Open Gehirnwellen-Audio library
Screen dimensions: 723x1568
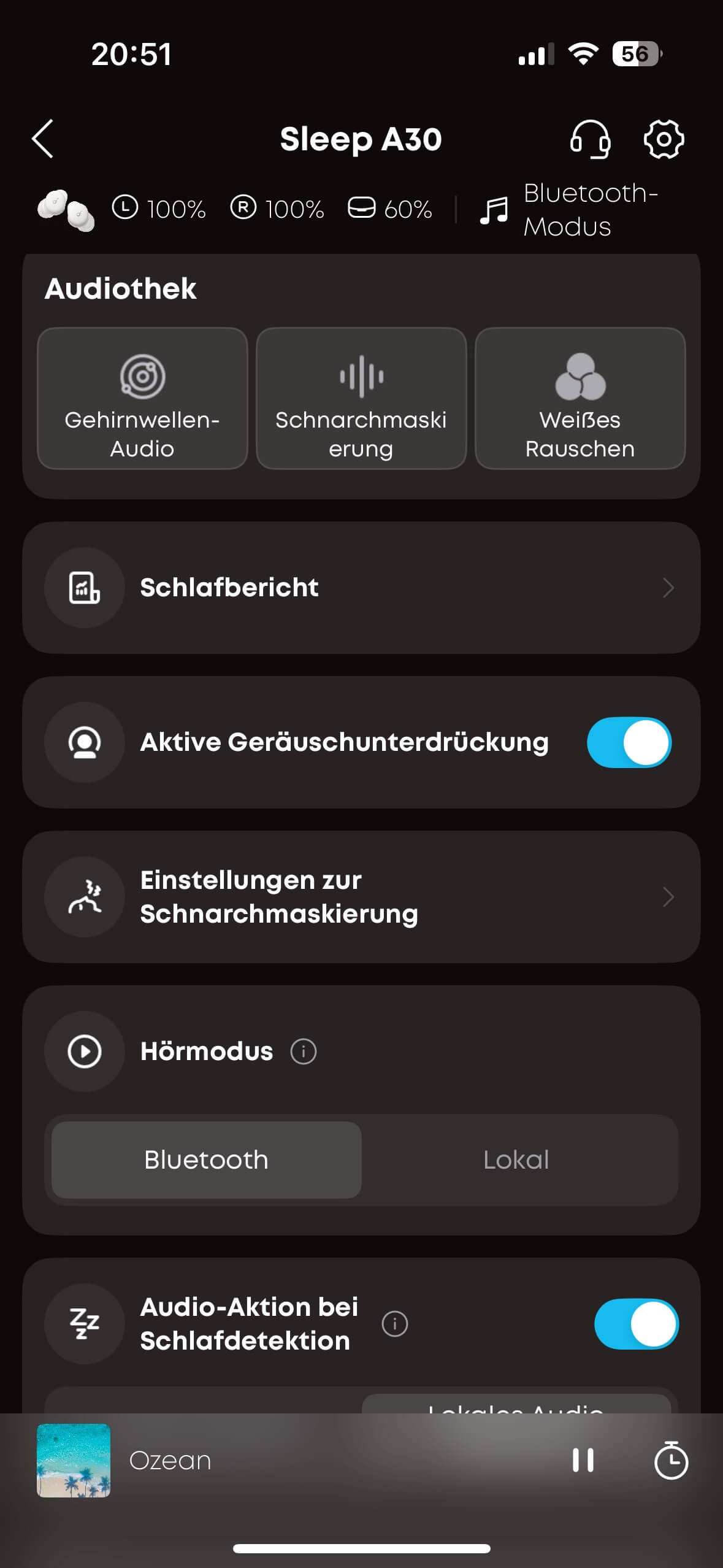[x=142, y=399]
